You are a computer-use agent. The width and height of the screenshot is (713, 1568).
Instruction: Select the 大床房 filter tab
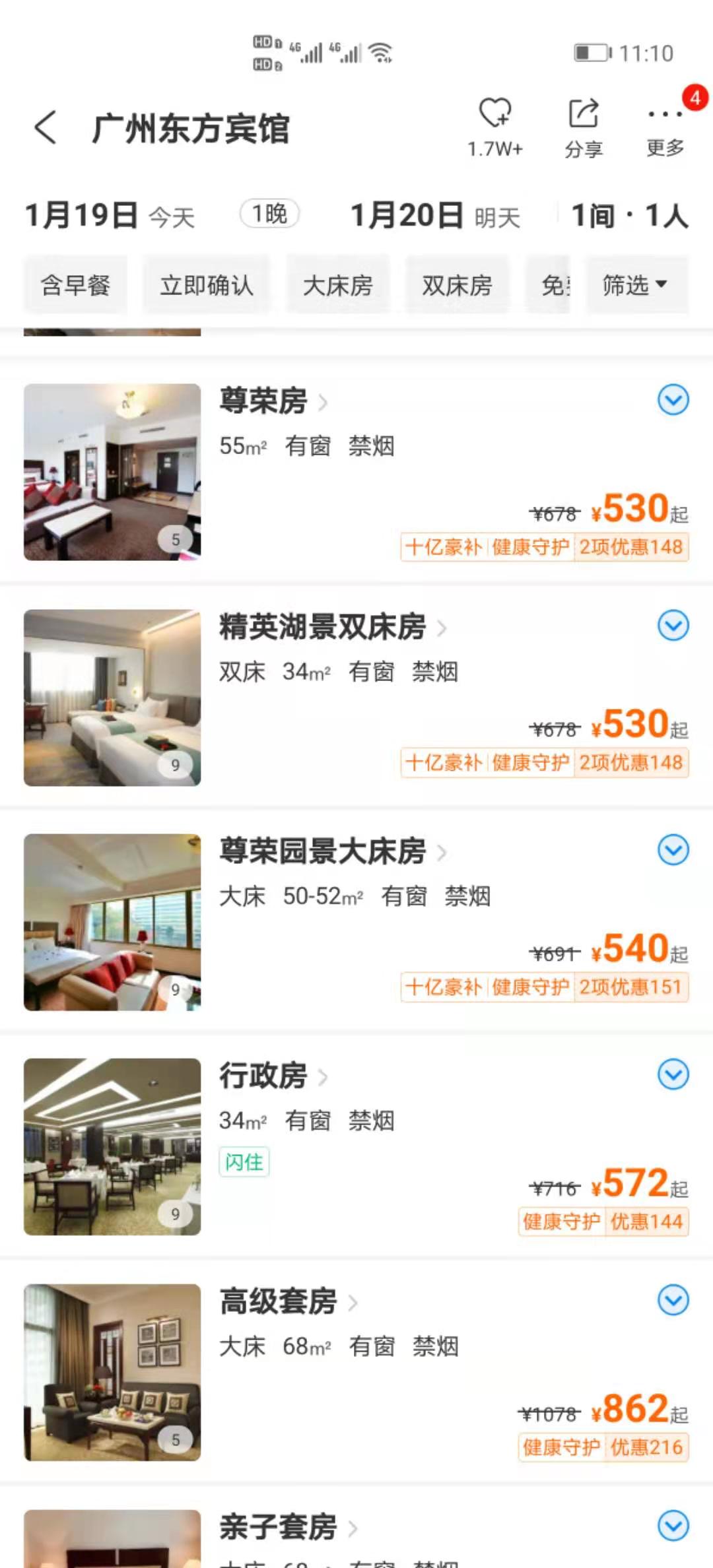[x=338, y=284]
